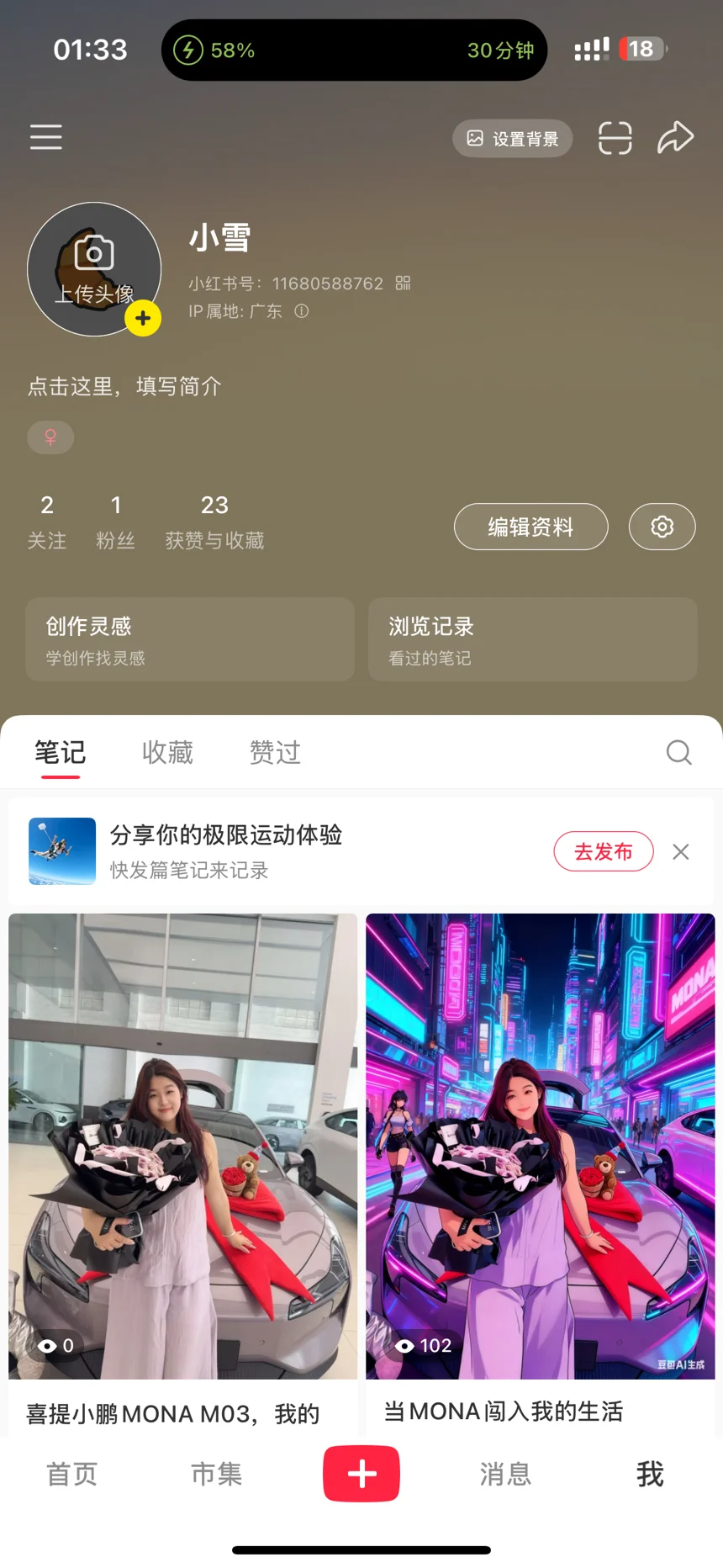Go to the 首页 tab
The width and height of the screenshot is (723, 1568).
(x=72, y=1474)
